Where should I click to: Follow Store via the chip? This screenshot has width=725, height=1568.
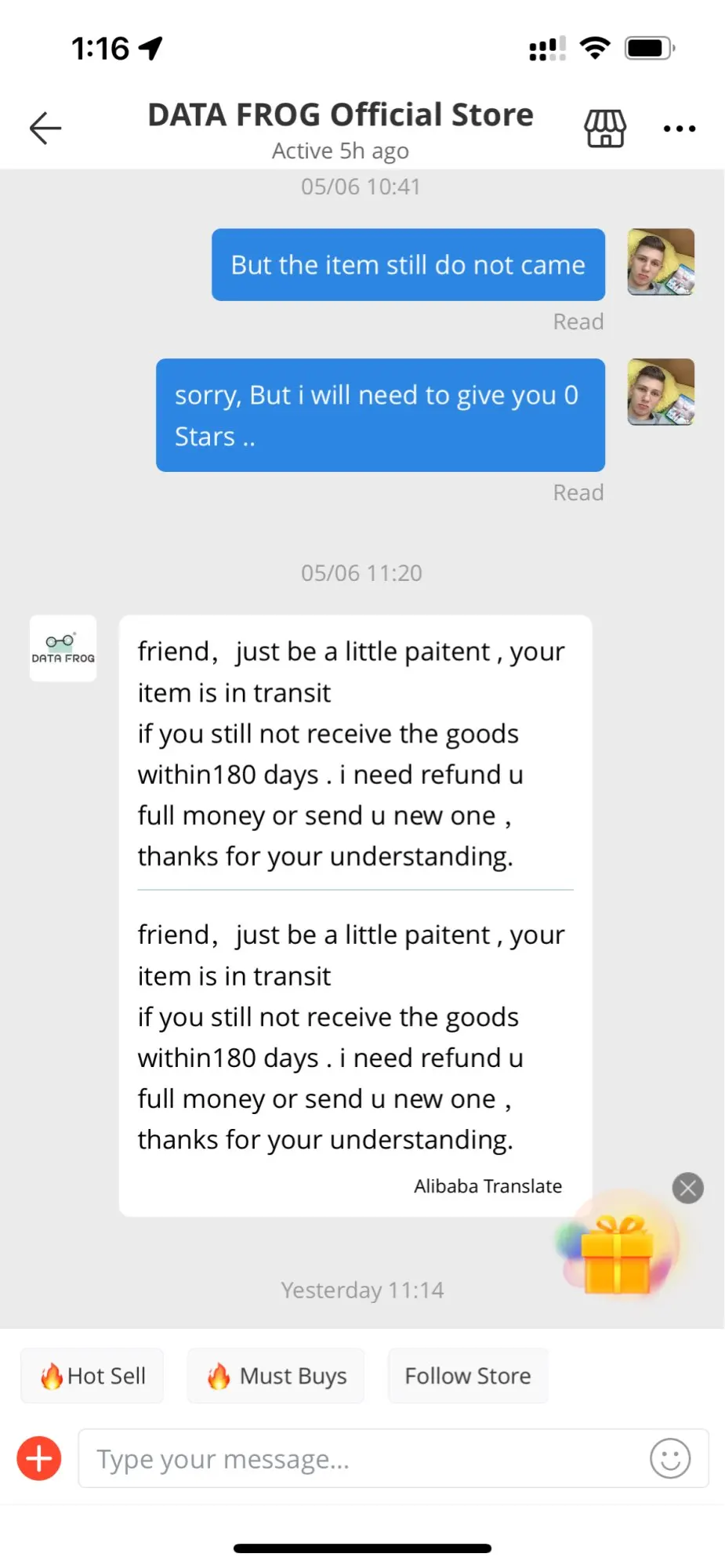click(x=468, y=1376)
